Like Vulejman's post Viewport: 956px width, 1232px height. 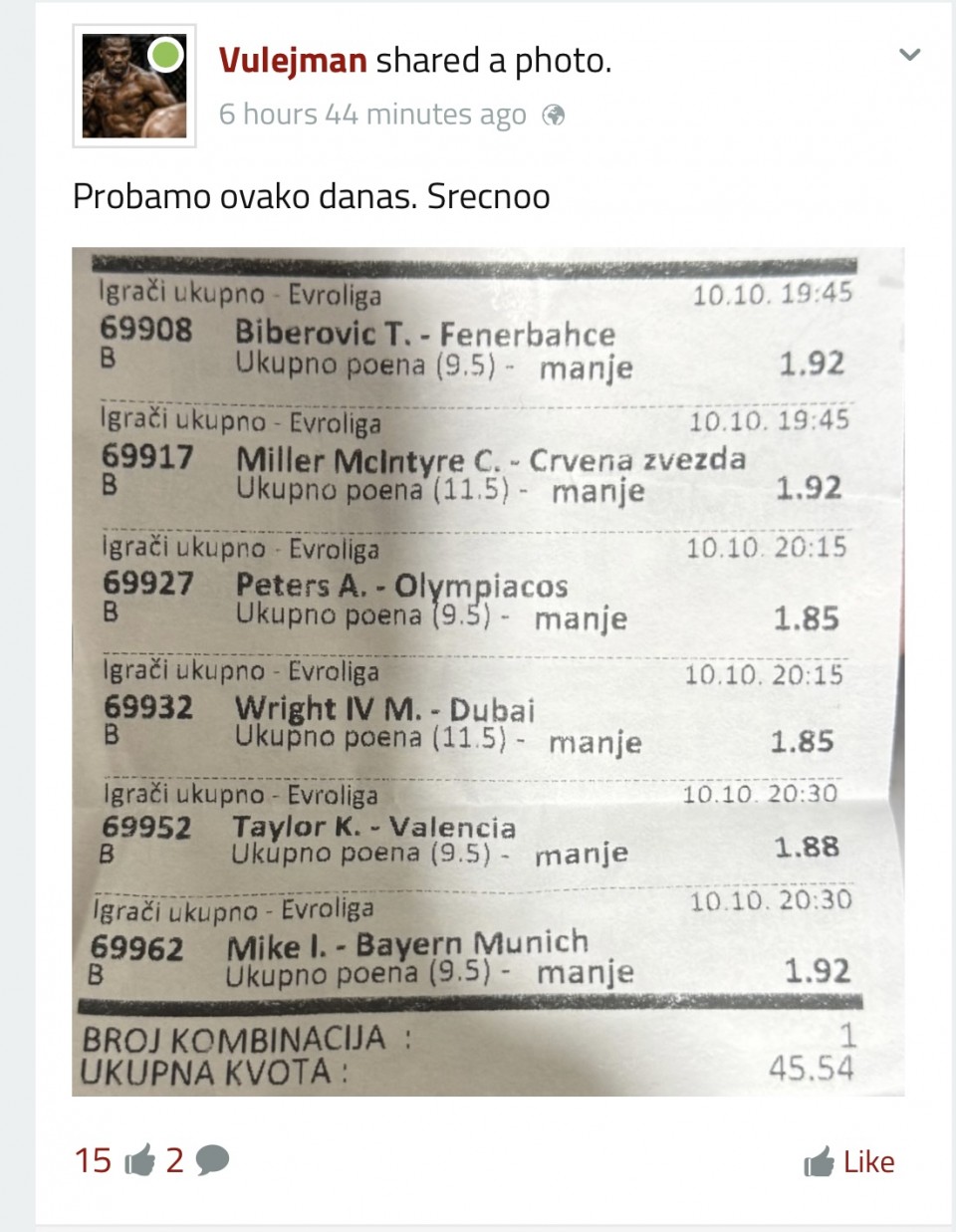pyautogui.click(x=849, y=1161)
